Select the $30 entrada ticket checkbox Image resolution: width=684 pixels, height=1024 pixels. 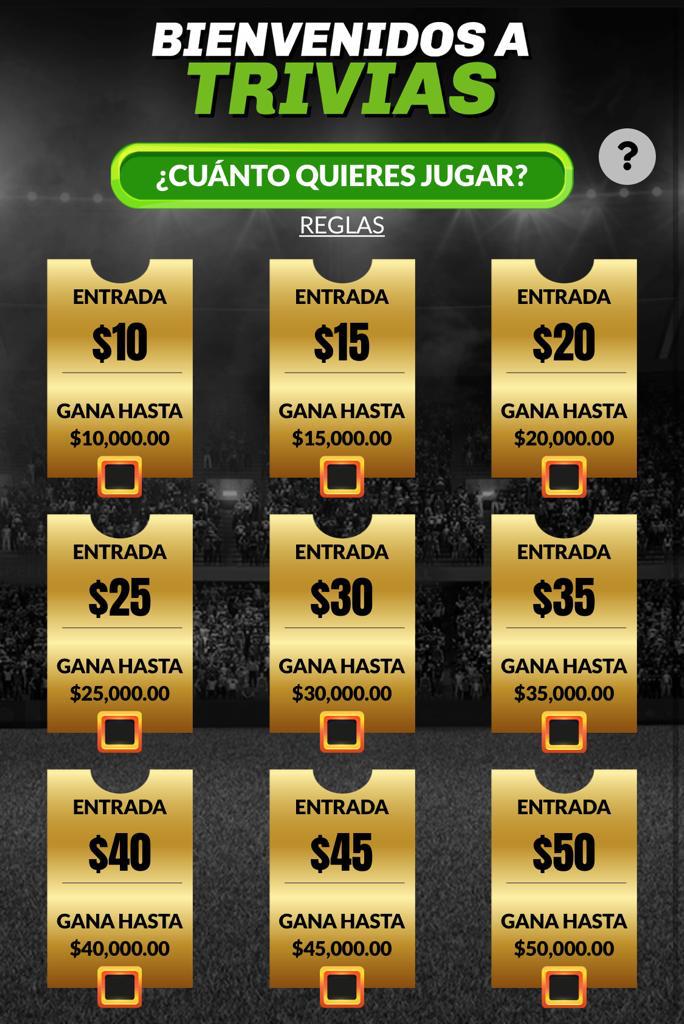[x=342, y=731]
